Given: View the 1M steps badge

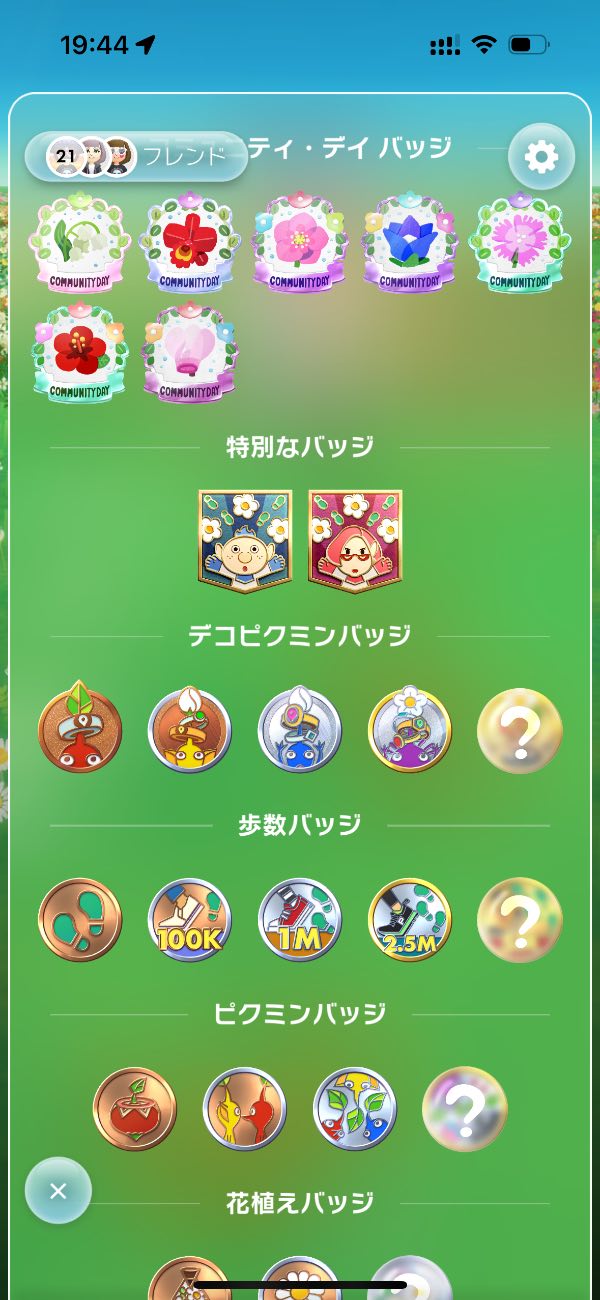Looking at the screenshot, I should [x=299, y=920].
